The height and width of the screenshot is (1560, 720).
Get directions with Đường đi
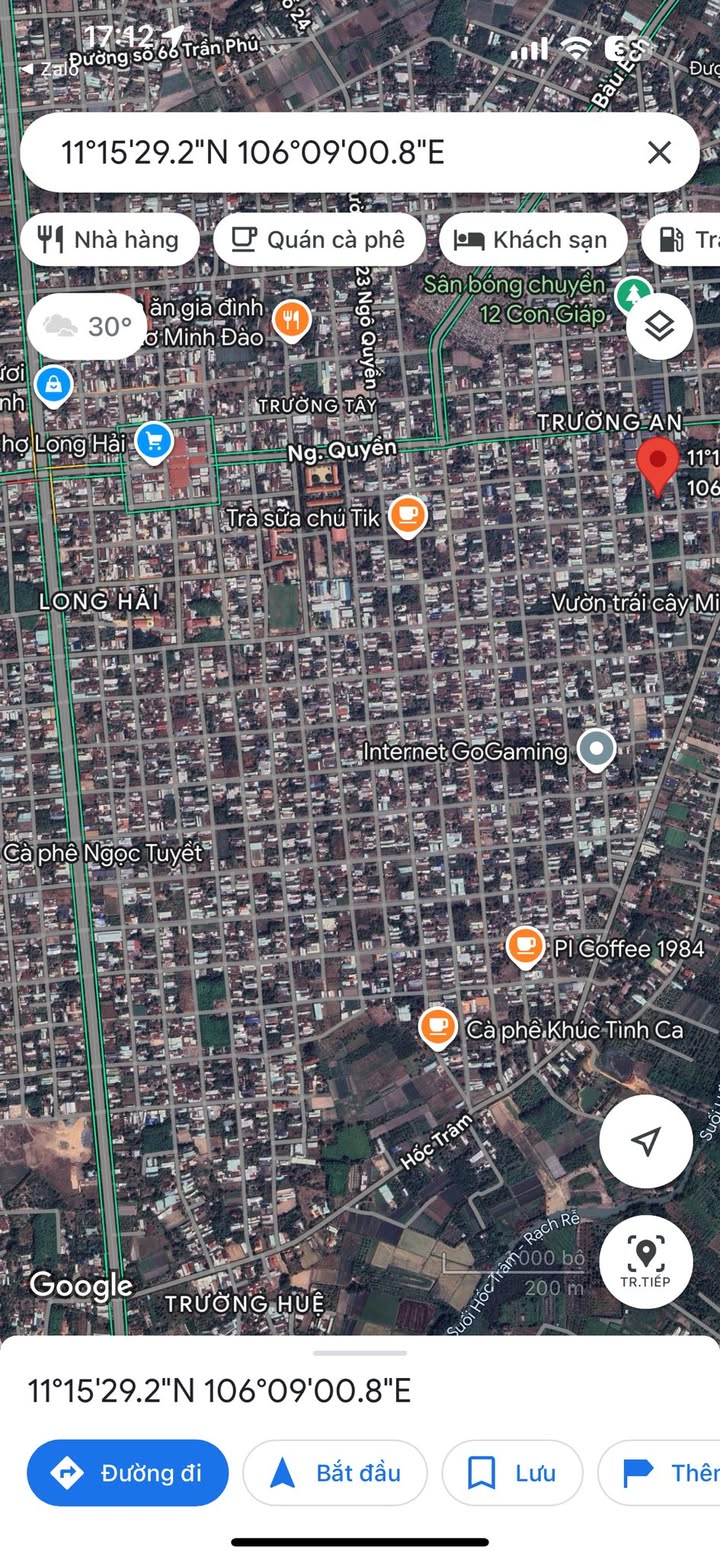click(128, 1473)
